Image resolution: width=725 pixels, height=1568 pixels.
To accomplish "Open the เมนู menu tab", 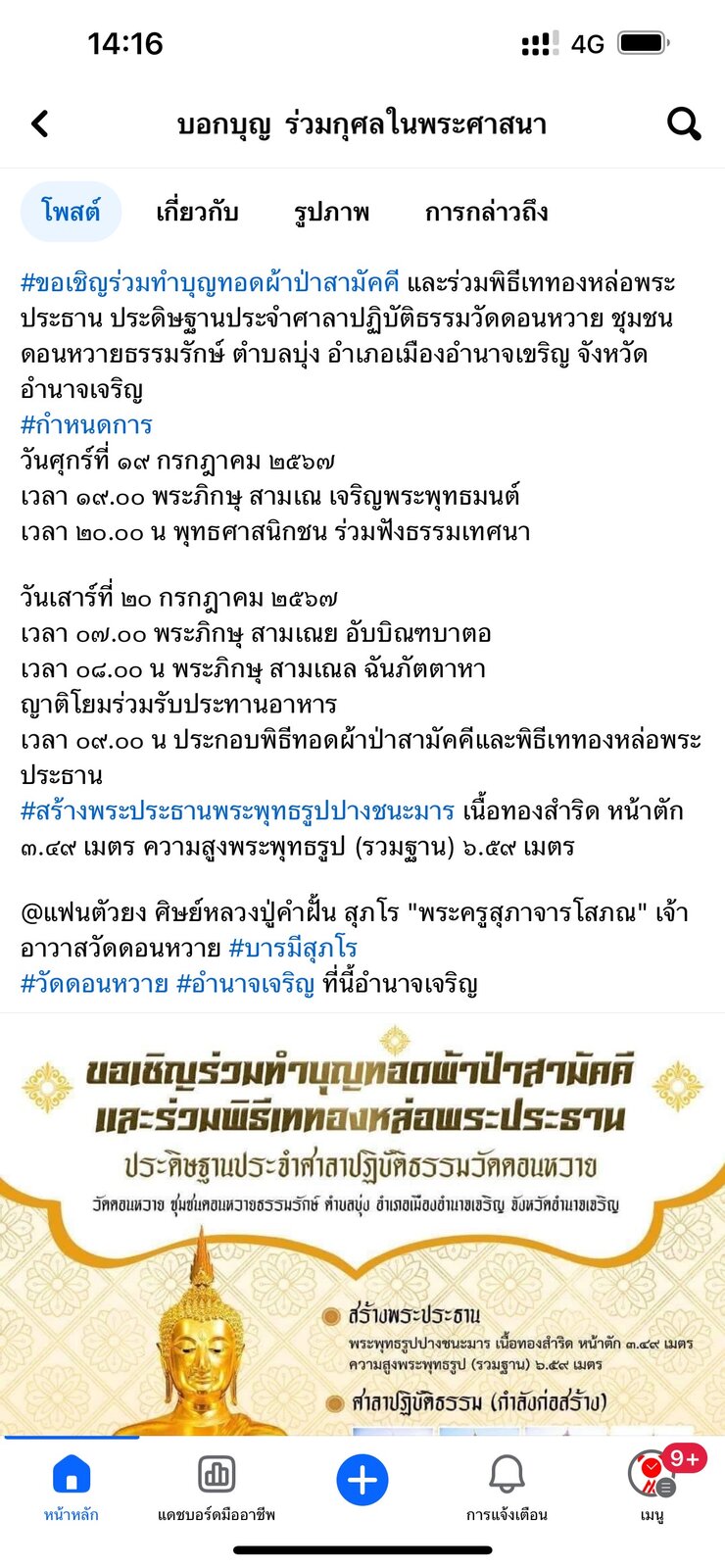I will 652,1486.
